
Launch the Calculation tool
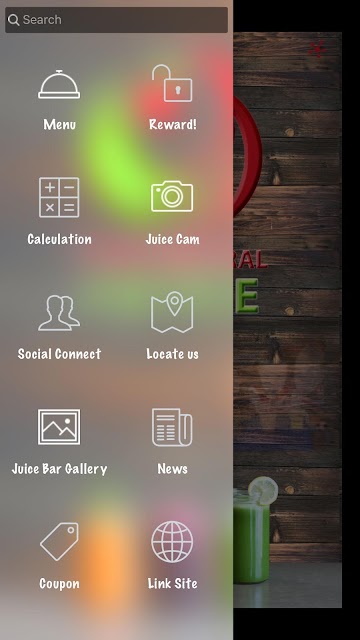pyautogui.click(x=59, y=211)
